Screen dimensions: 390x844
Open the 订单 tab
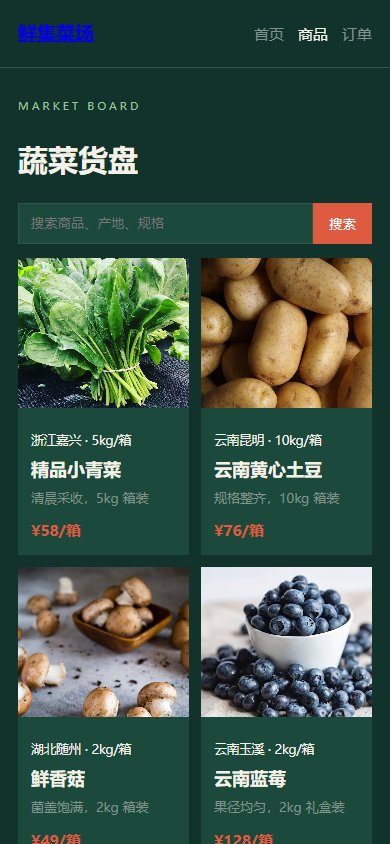tap(357, 34)
